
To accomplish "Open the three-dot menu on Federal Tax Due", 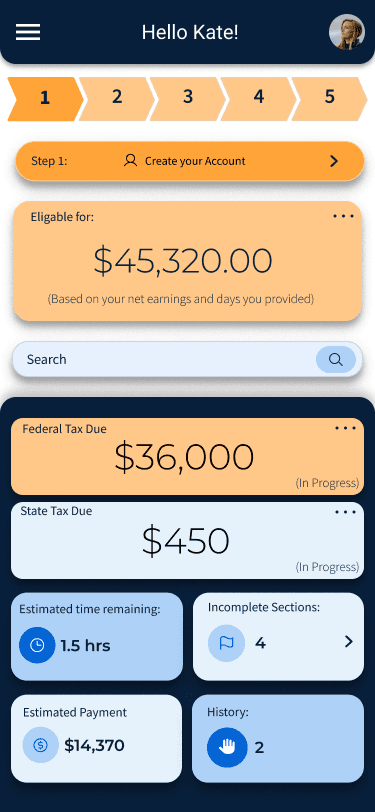I will 345,428.
